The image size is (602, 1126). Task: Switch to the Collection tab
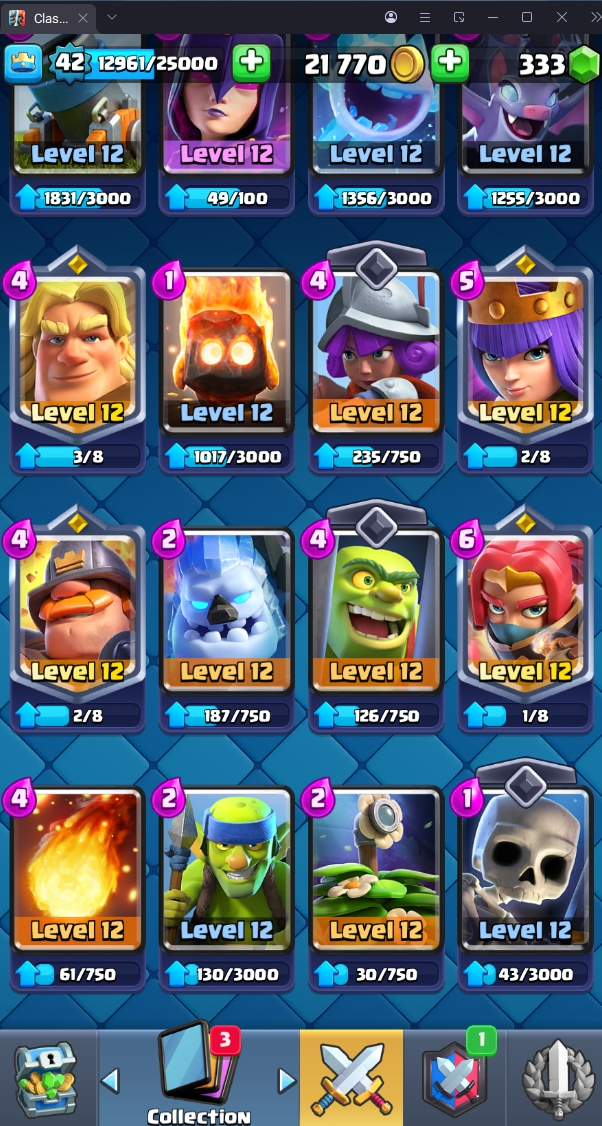click(x=198, y=1078)
